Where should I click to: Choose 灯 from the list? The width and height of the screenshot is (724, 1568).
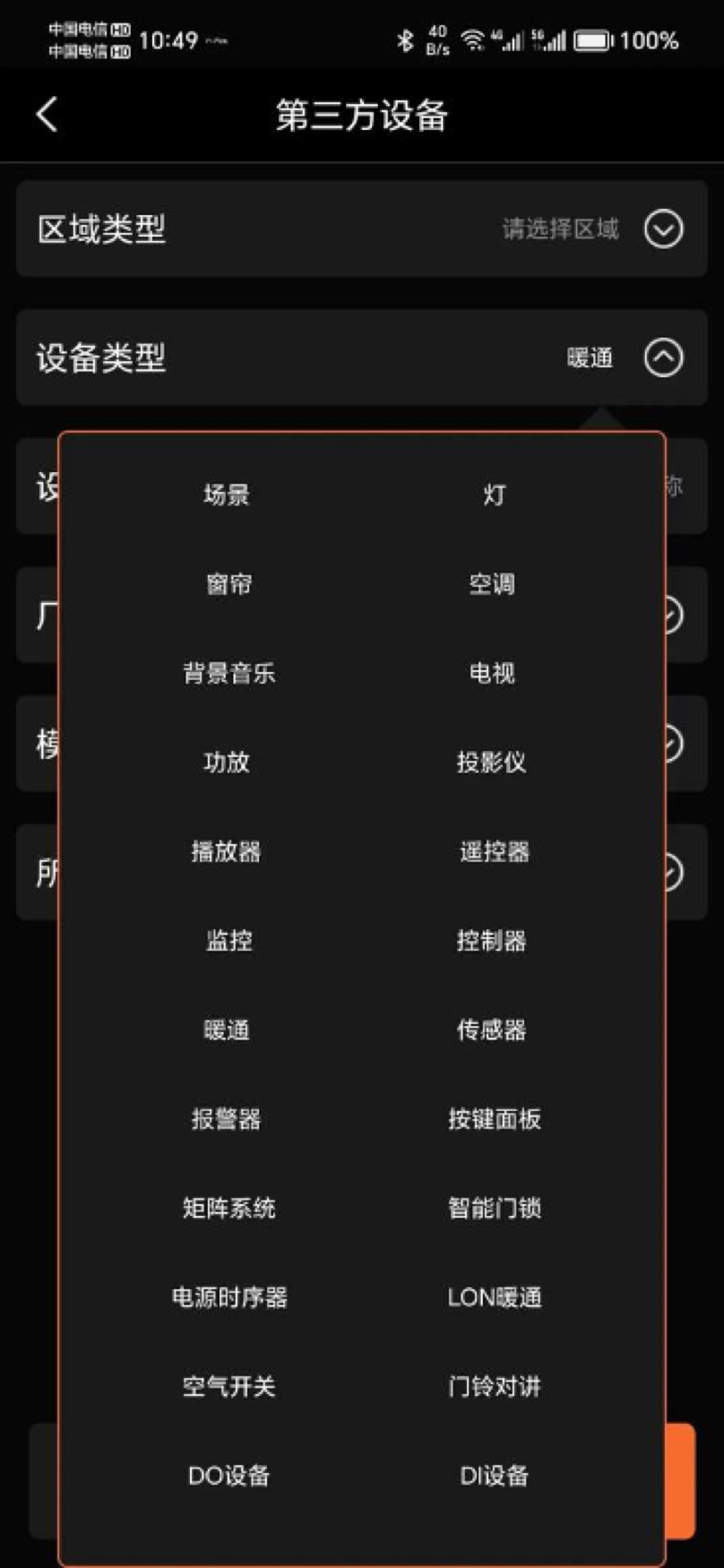(494, 495)
